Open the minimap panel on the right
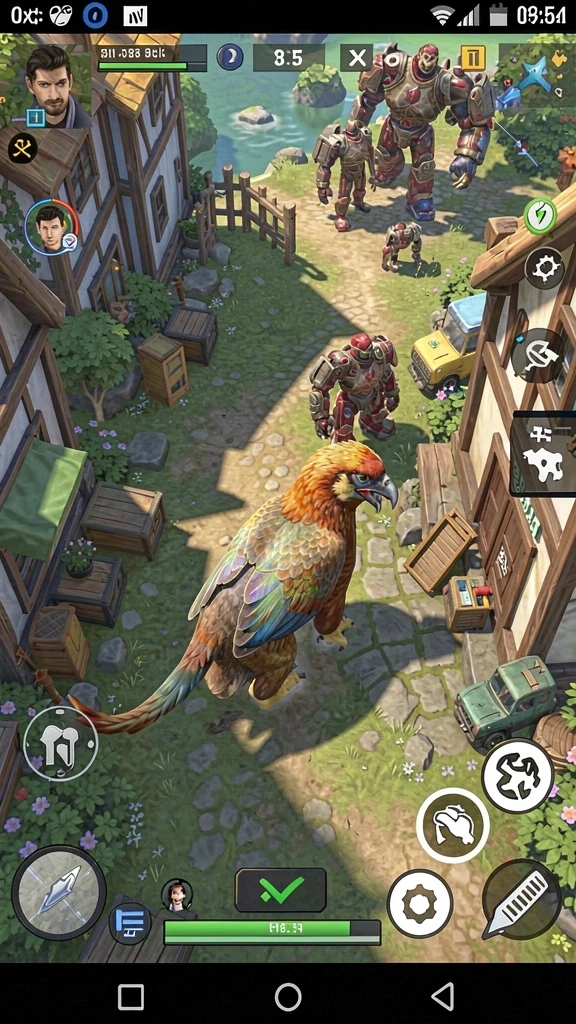Image resolution: width=576 pixels, height=1024 pixels. (x=543, y=455)
